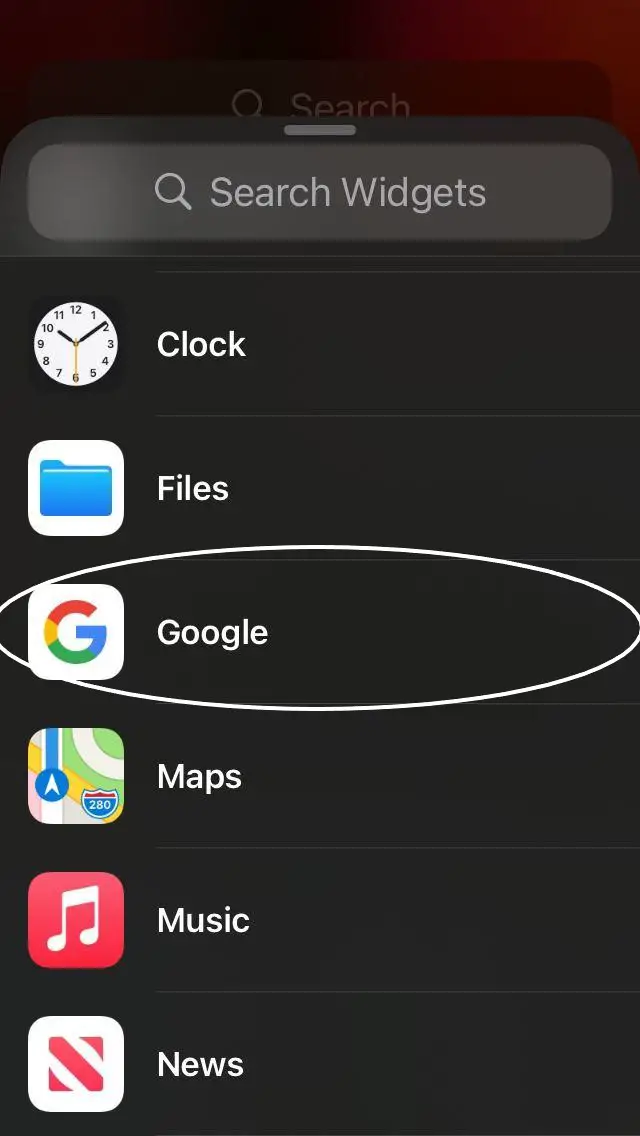640x1136 pixels.
Task: Choose Music widgets
Action: (x=320, y=920)
